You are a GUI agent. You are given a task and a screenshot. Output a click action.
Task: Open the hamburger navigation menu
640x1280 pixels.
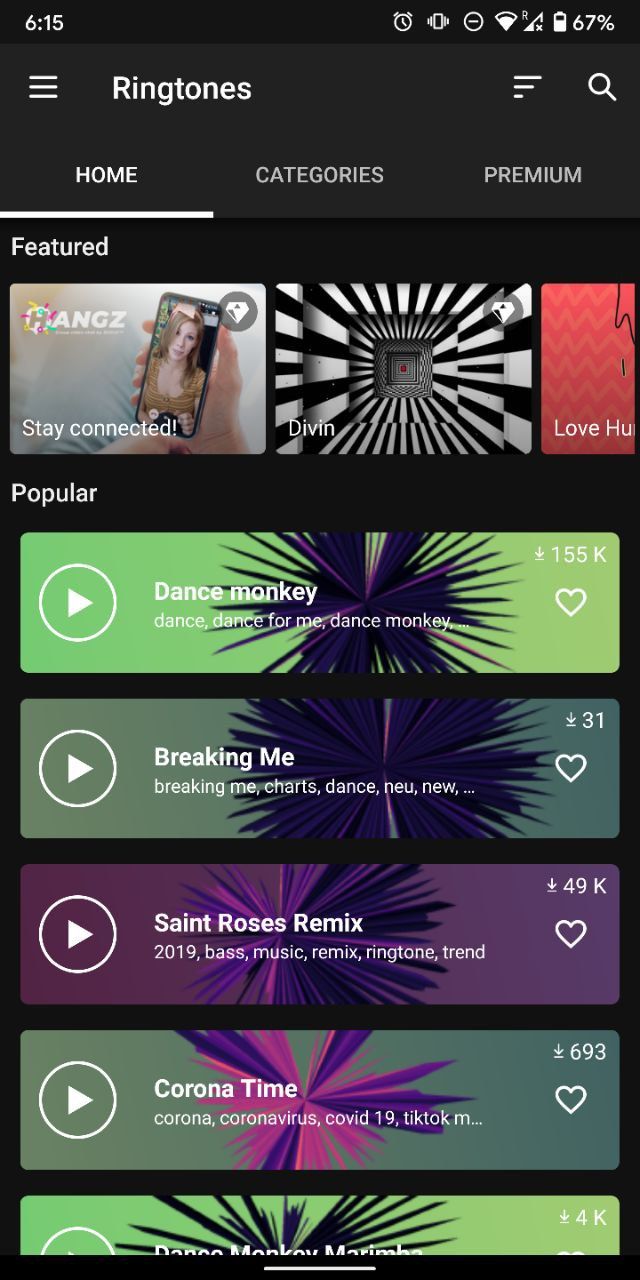click(x=43, y=88)
